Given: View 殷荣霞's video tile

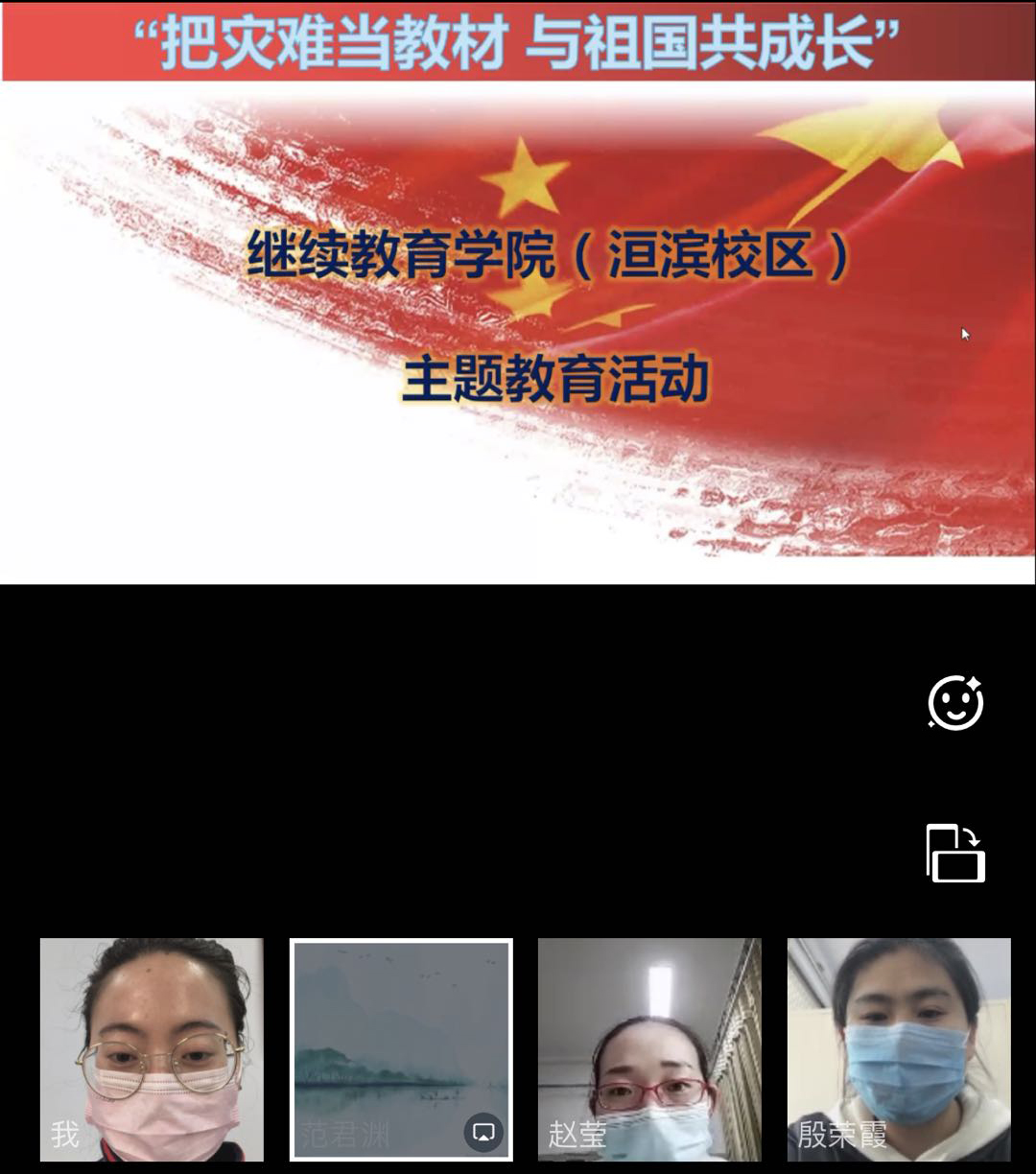Looking at the screenshot, I should (x=899, y=1049).
